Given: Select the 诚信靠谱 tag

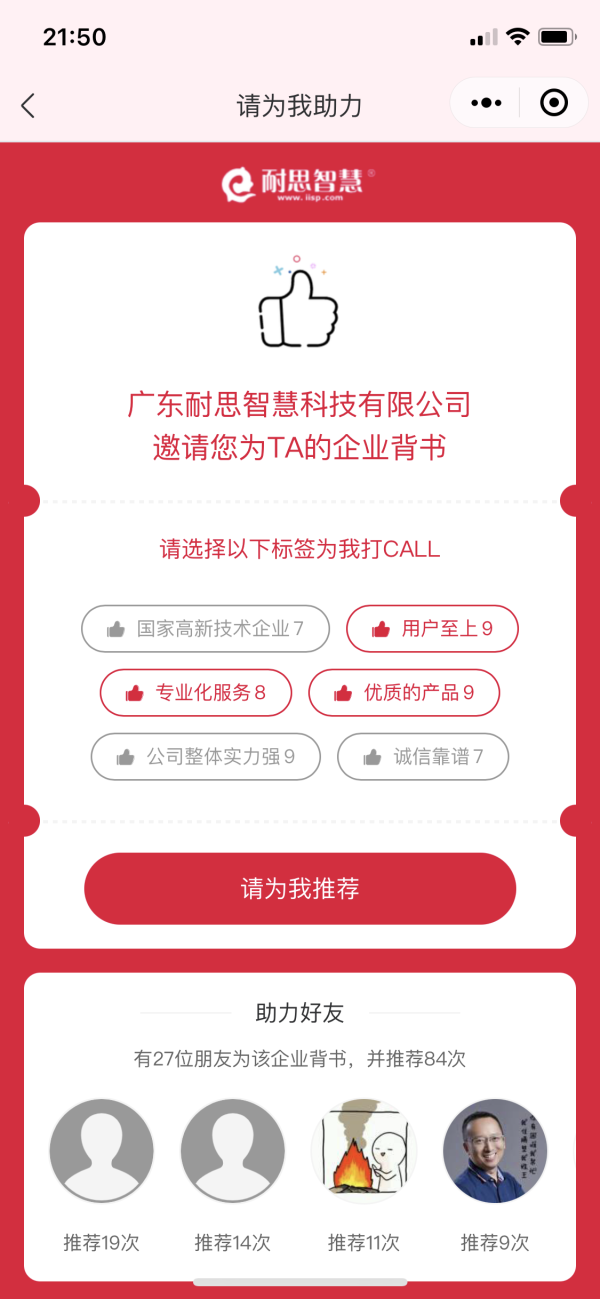Looking at the screenshot, I should (423, 757).
